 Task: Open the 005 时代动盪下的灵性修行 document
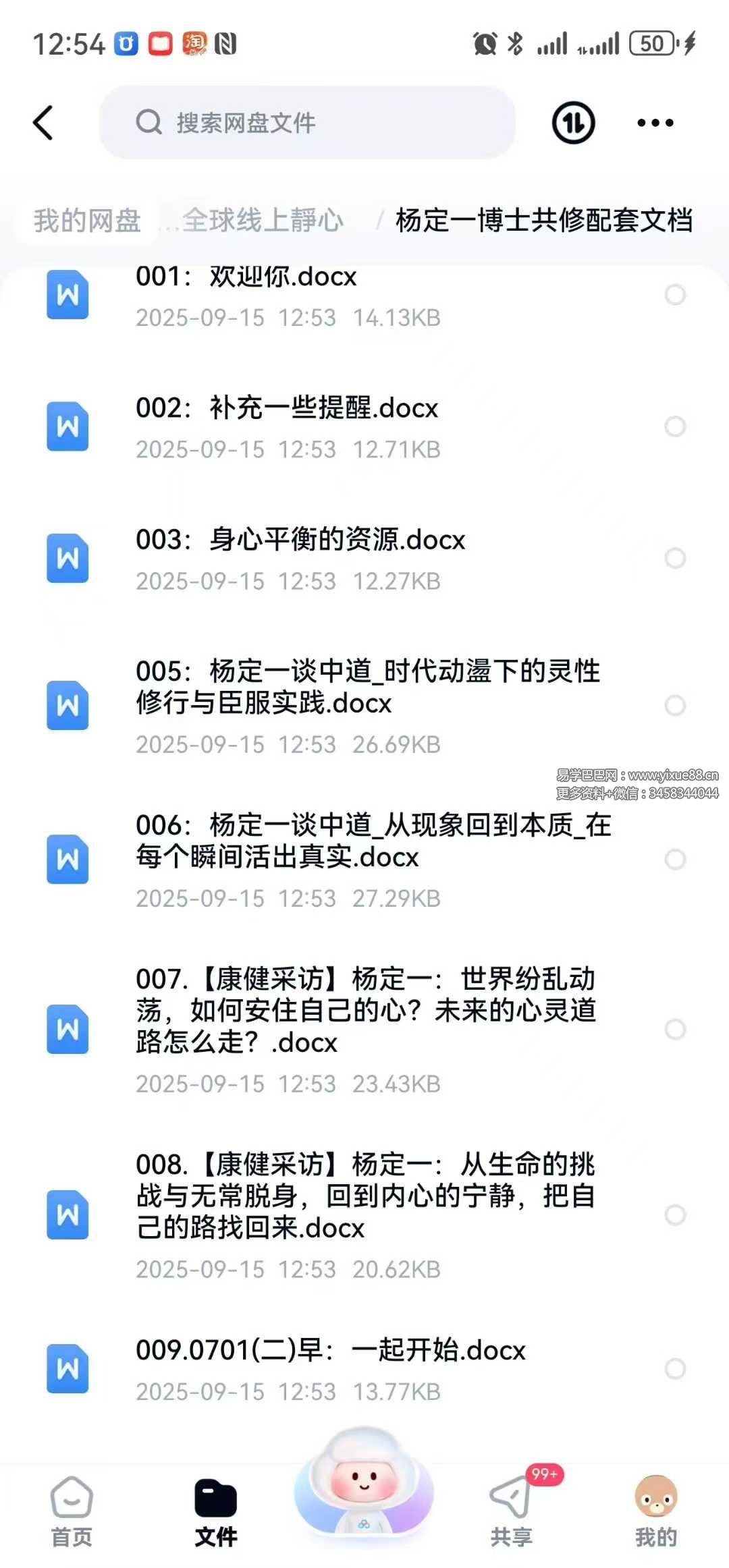[x=368, y=704]
